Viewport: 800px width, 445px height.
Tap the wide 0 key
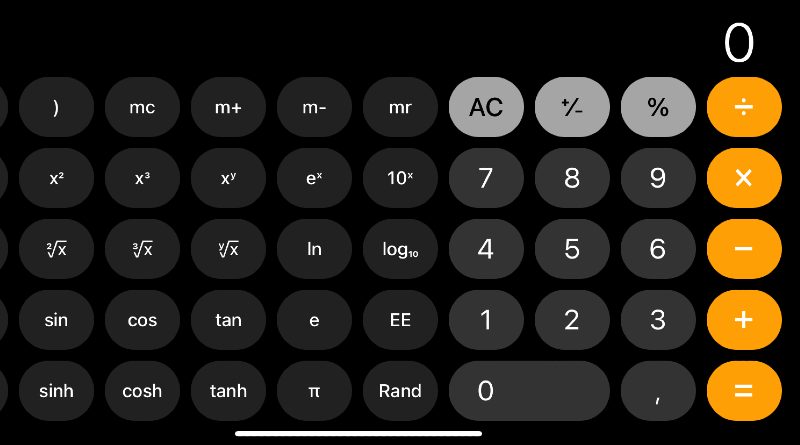point(528,391)
